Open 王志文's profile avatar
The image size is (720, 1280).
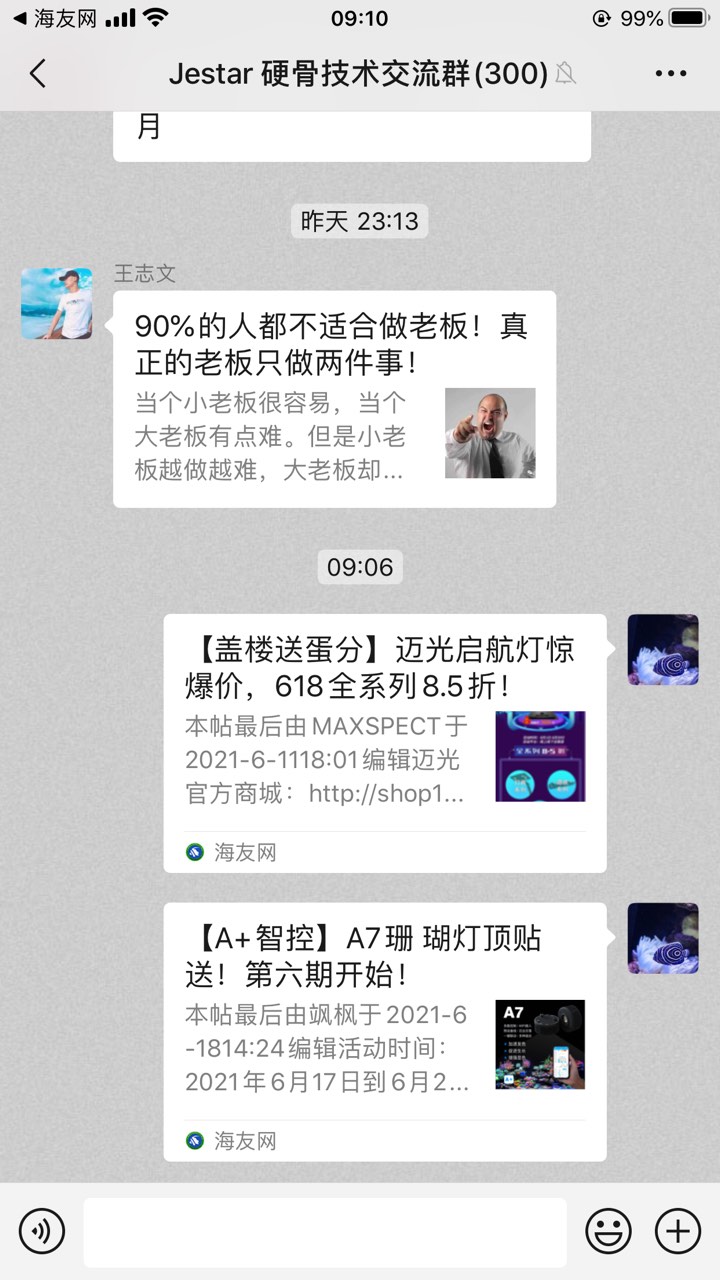(57, 303)
